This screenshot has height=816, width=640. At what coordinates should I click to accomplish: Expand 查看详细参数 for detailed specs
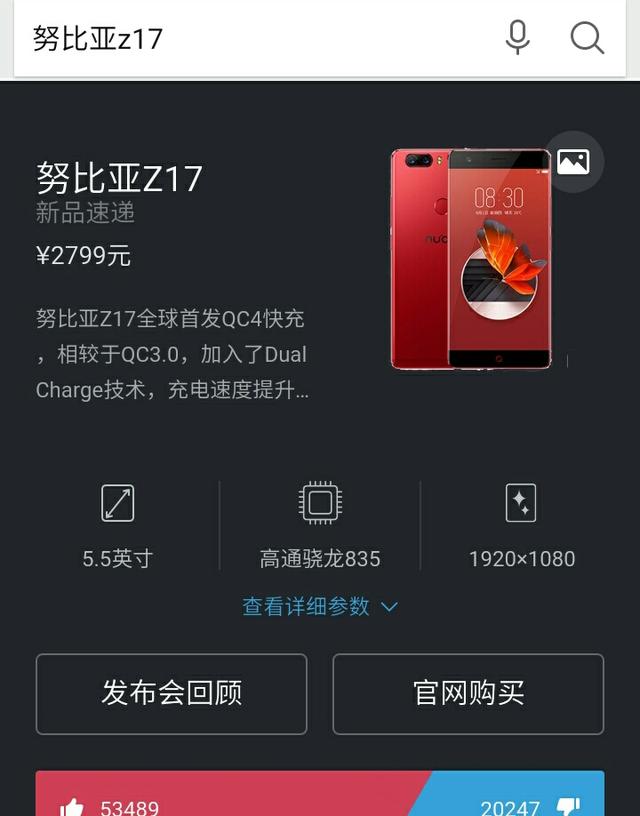[320, 606]
